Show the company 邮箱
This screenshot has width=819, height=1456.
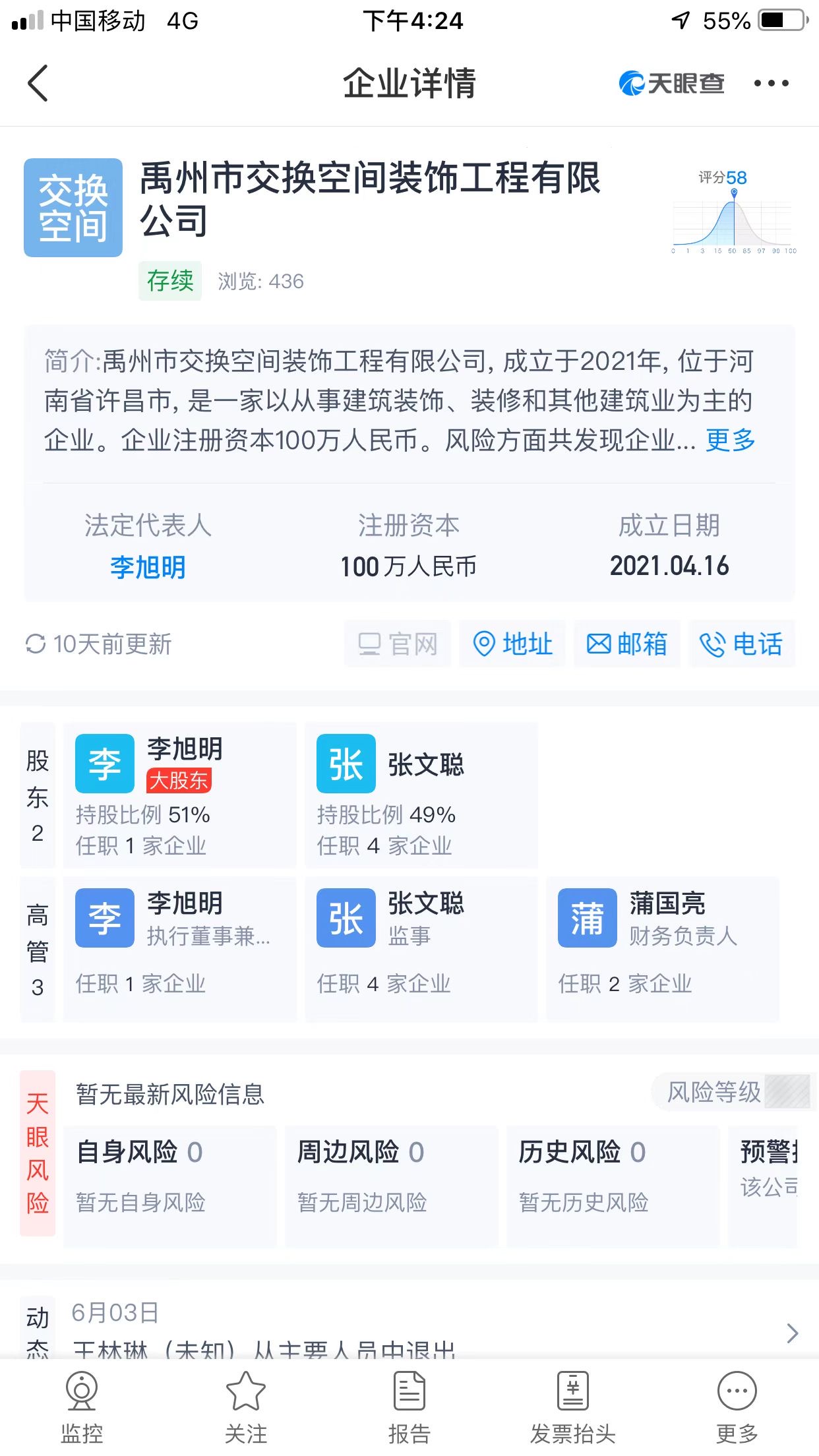click(627, 644)
